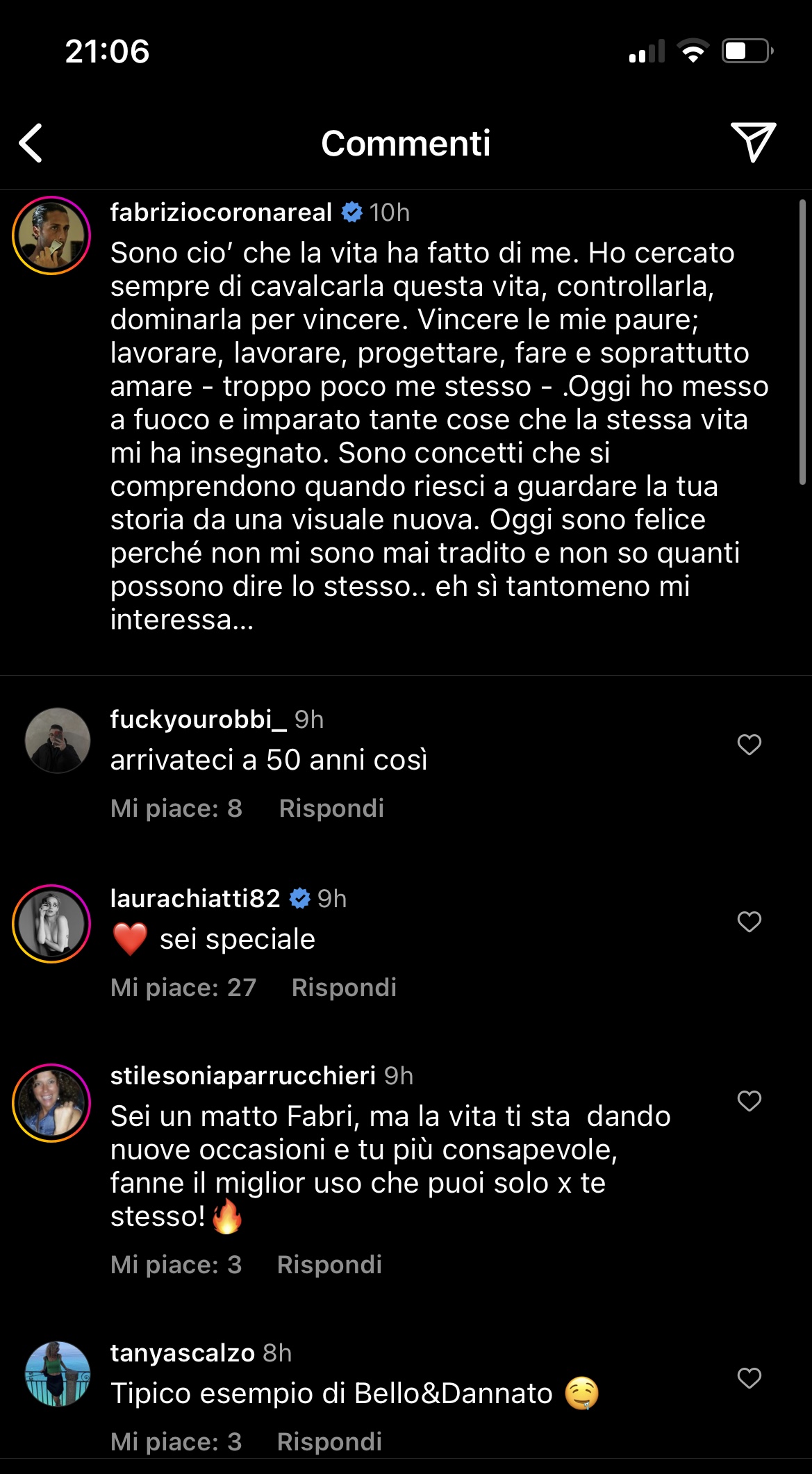Go back from the Commenti screen

tap(31, 143)
